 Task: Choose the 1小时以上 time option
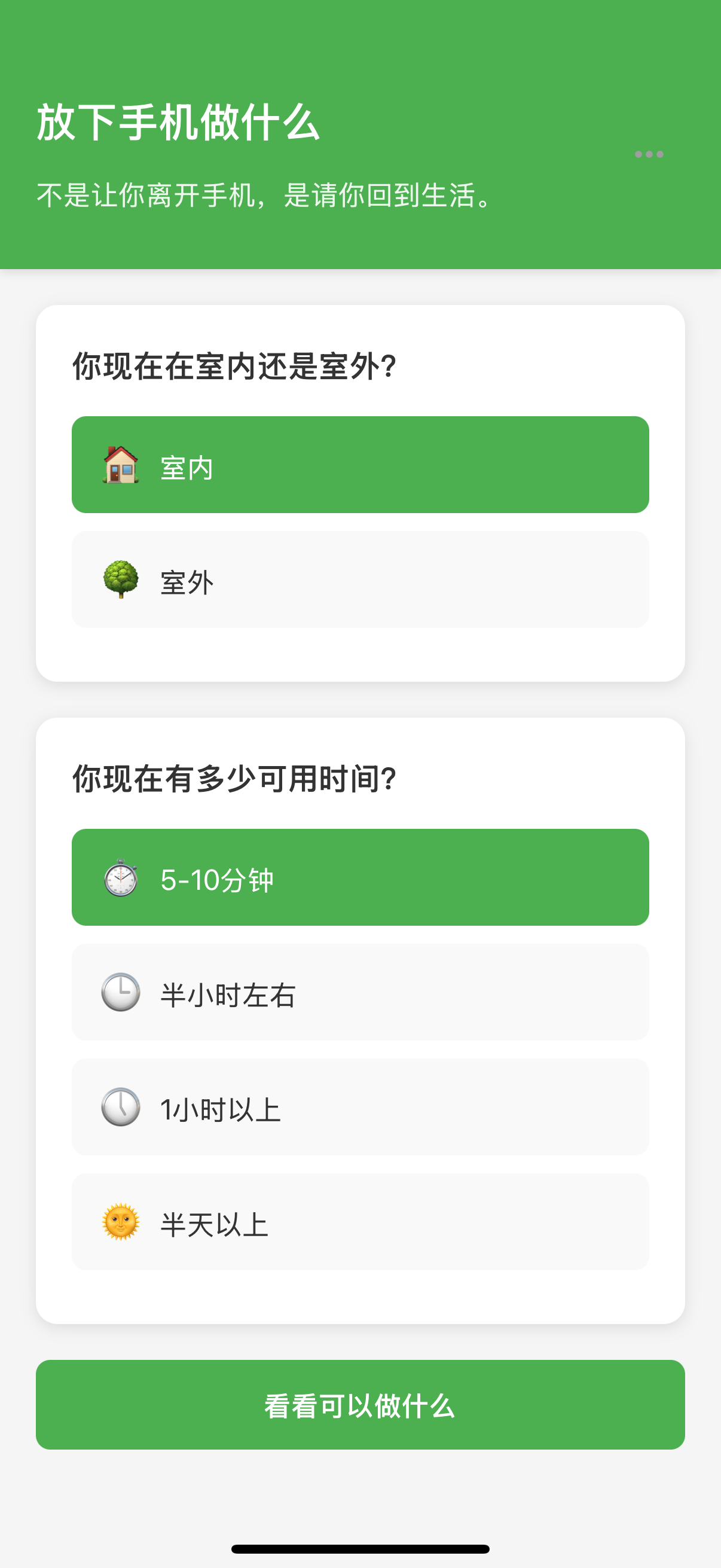(x=360, y=1106)
